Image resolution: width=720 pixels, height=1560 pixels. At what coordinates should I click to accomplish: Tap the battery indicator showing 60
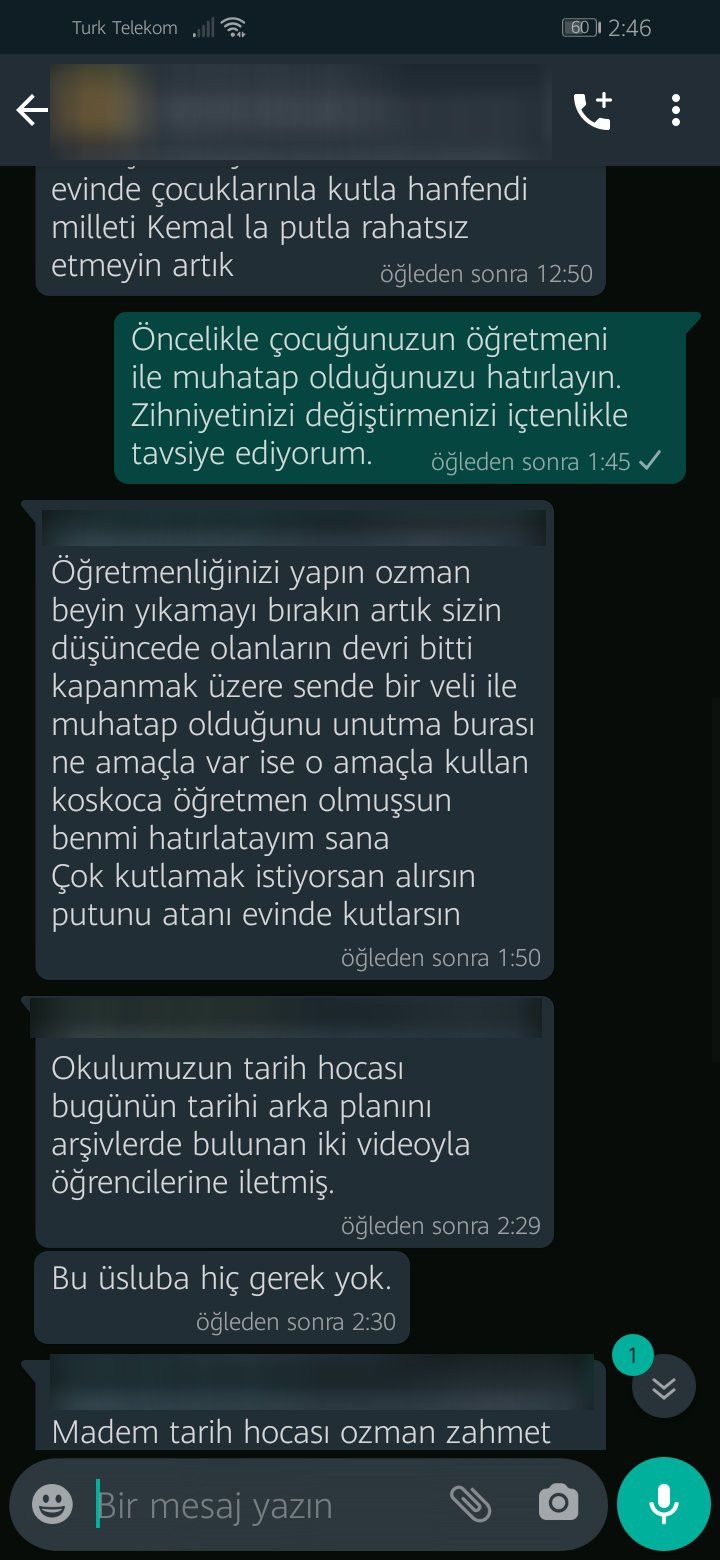click(x=580, y=27)
